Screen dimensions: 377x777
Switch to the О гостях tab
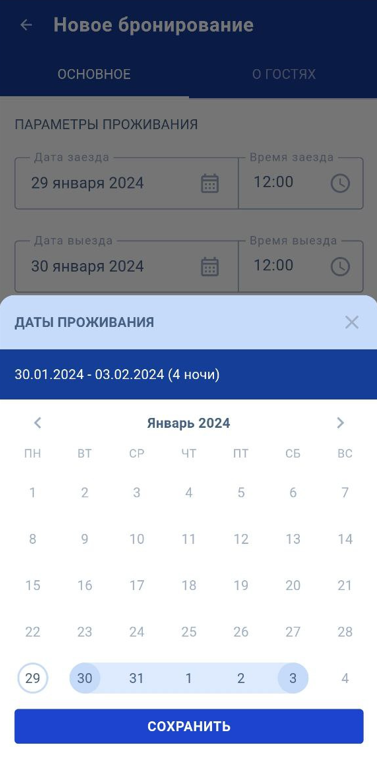coord(283,74)
